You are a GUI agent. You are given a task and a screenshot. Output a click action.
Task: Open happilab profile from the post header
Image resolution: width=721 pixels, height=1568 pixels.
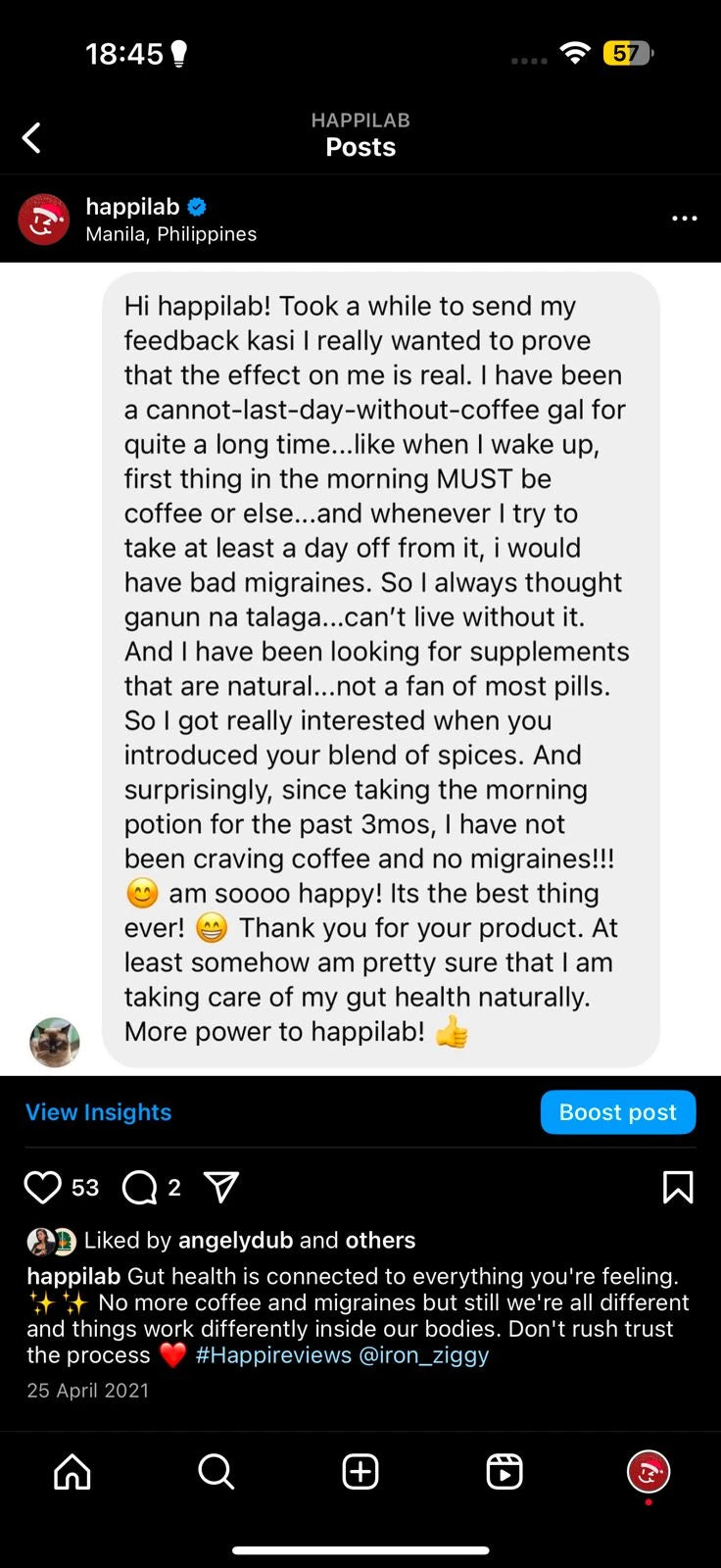[132, 207]
